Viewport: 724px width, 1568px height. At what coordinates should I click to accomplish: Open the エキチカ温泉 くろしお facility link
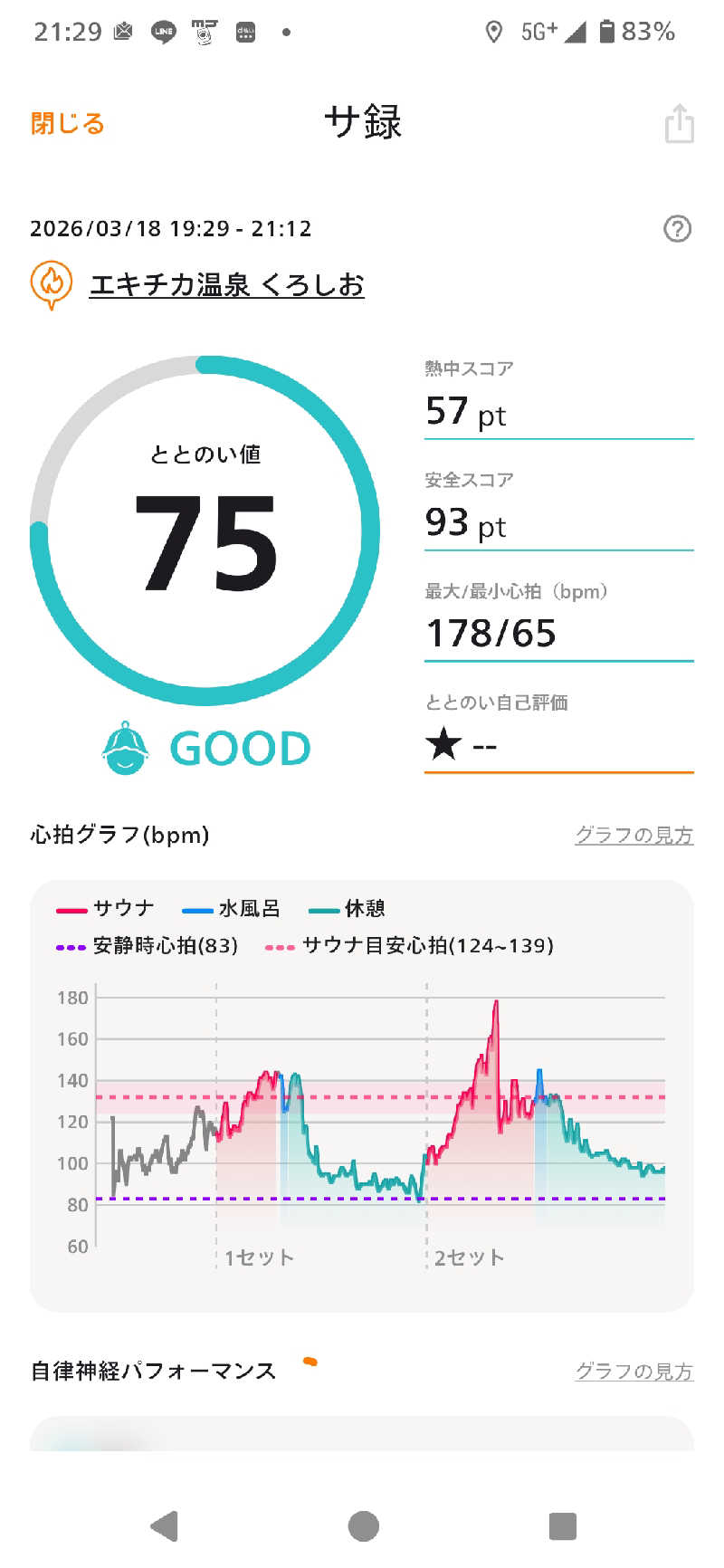[226, 285]
